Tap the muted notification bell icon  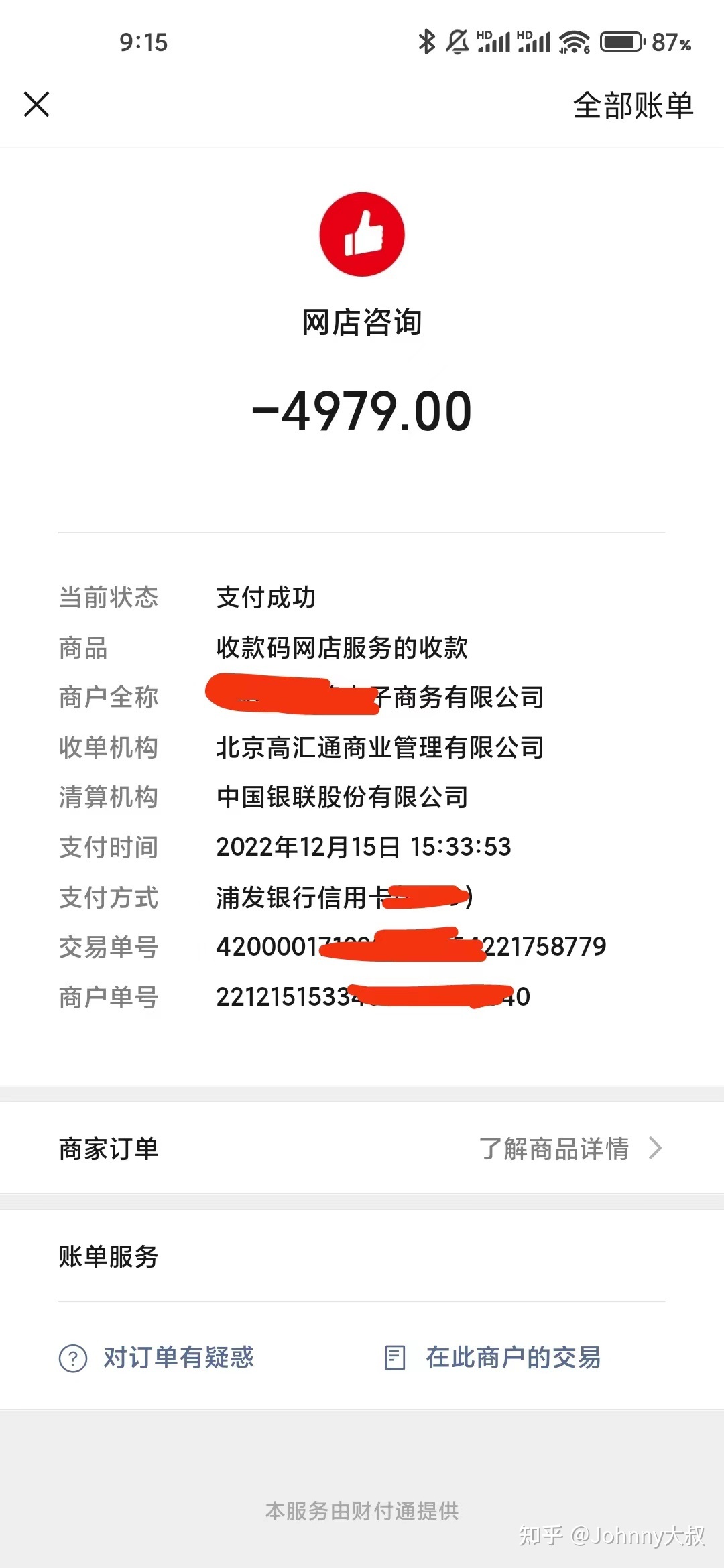(457, 42)
